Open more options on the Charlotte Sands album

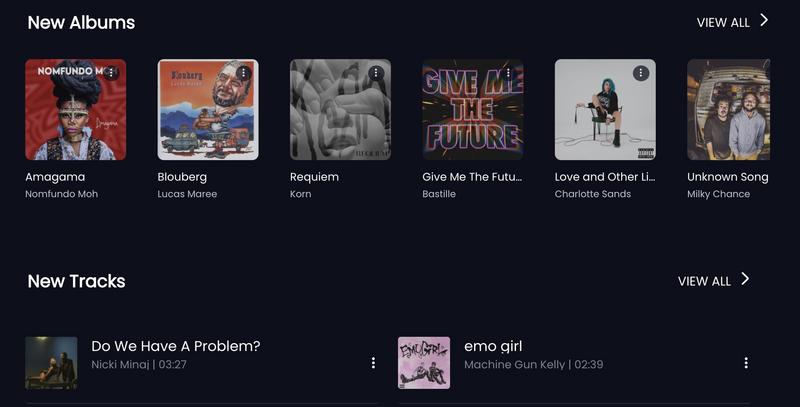[640, 73]
